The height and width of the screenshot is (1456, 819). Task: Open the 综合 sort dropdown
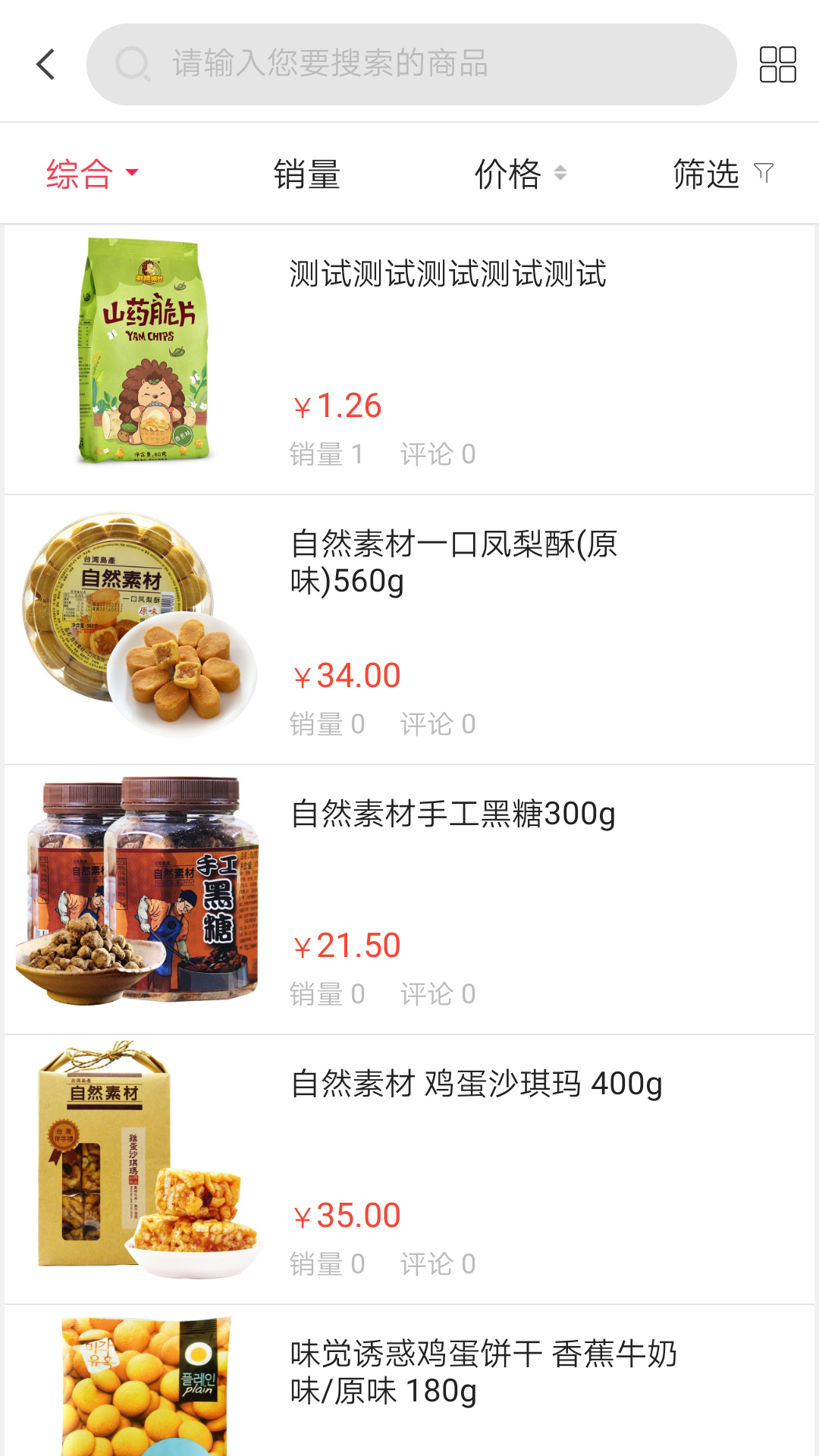pyautogui.click(x=92, y=174)
